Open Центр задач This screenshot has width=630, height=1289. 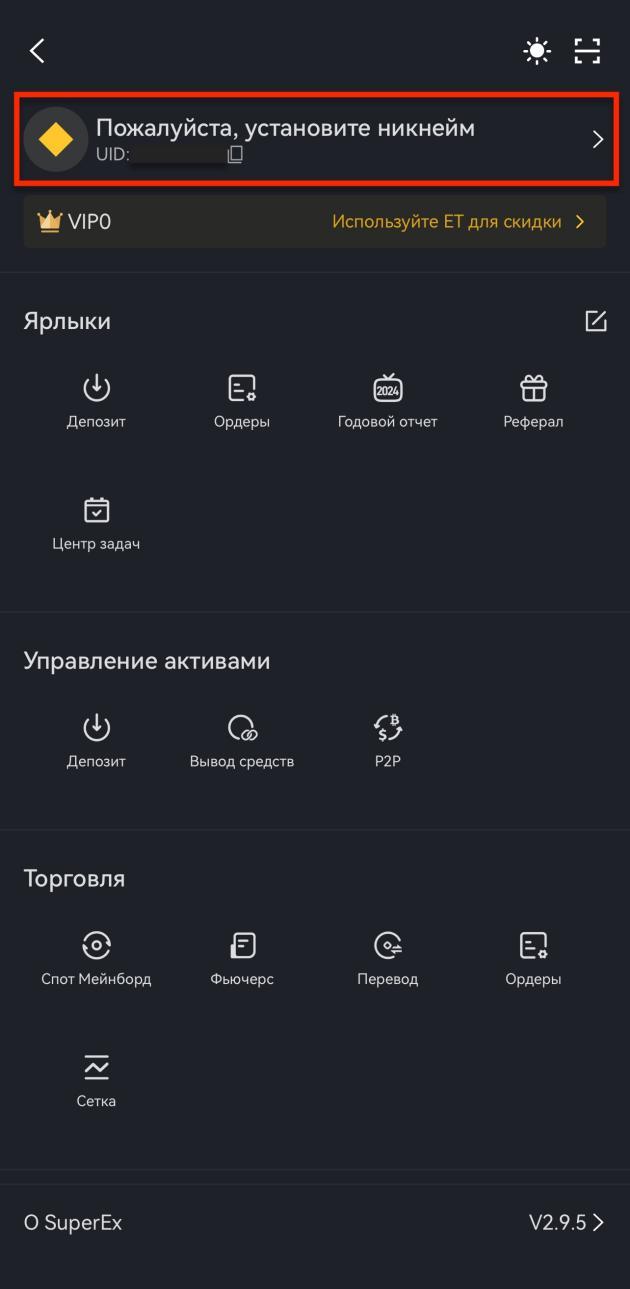point(96,524)
